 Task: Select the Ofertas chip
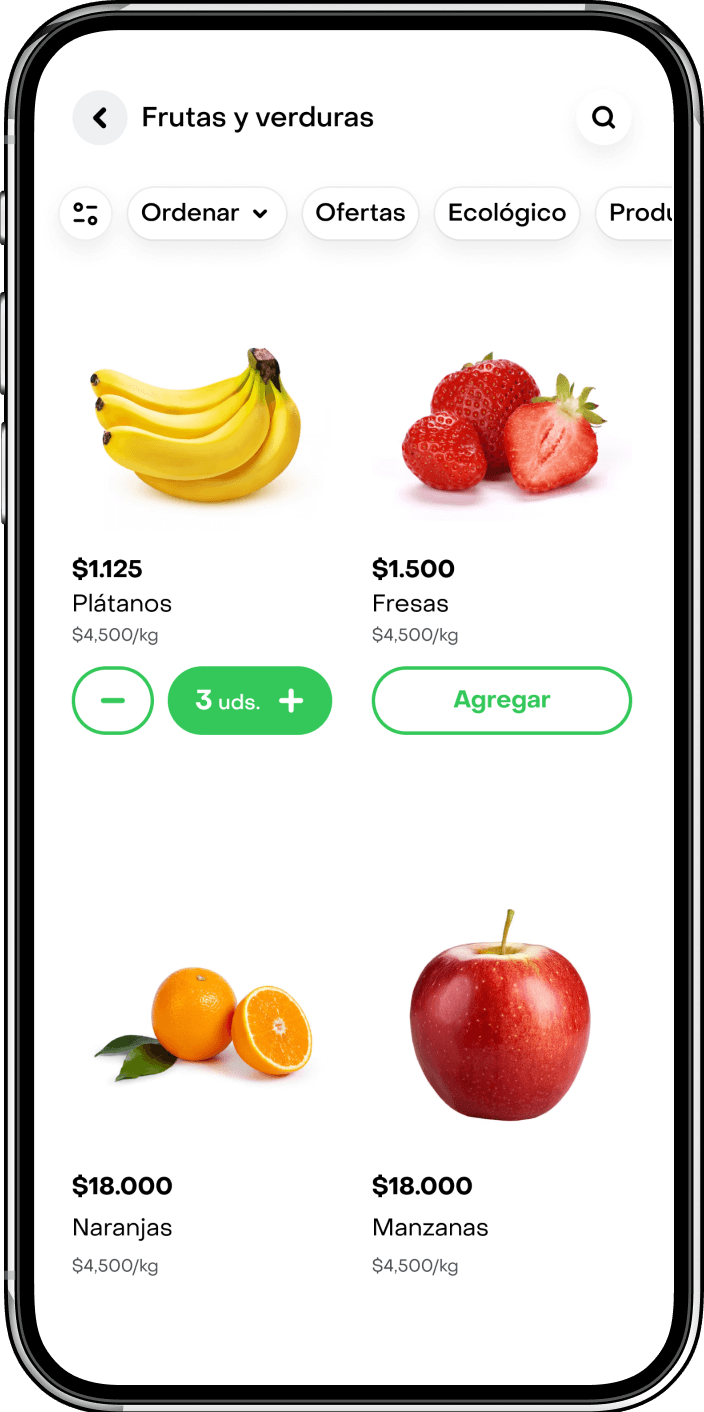coord(360,213)
